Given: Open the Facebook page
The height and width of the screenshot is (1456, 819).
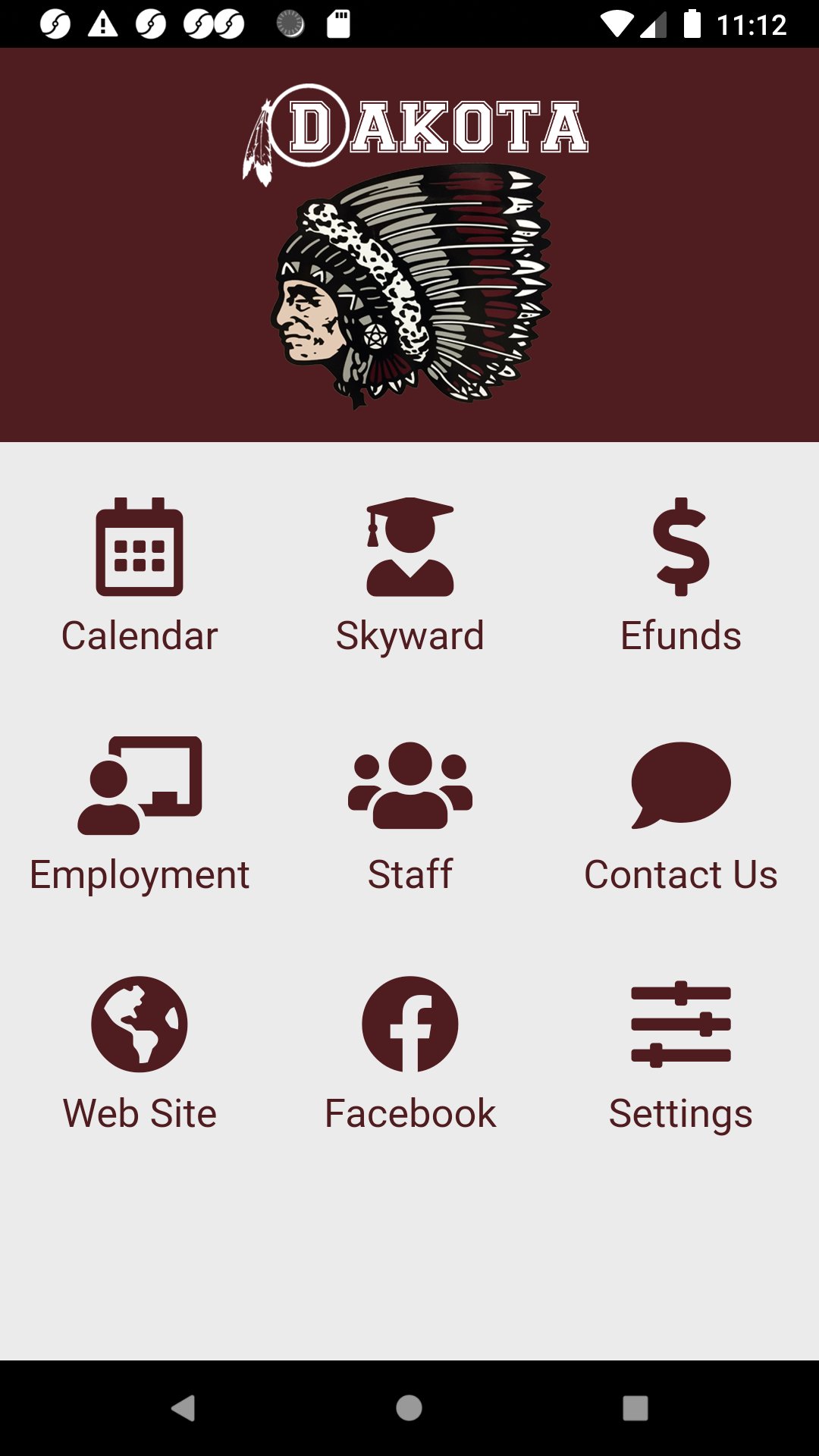Looking at the screenshot, I should (x=409, y=1053).
